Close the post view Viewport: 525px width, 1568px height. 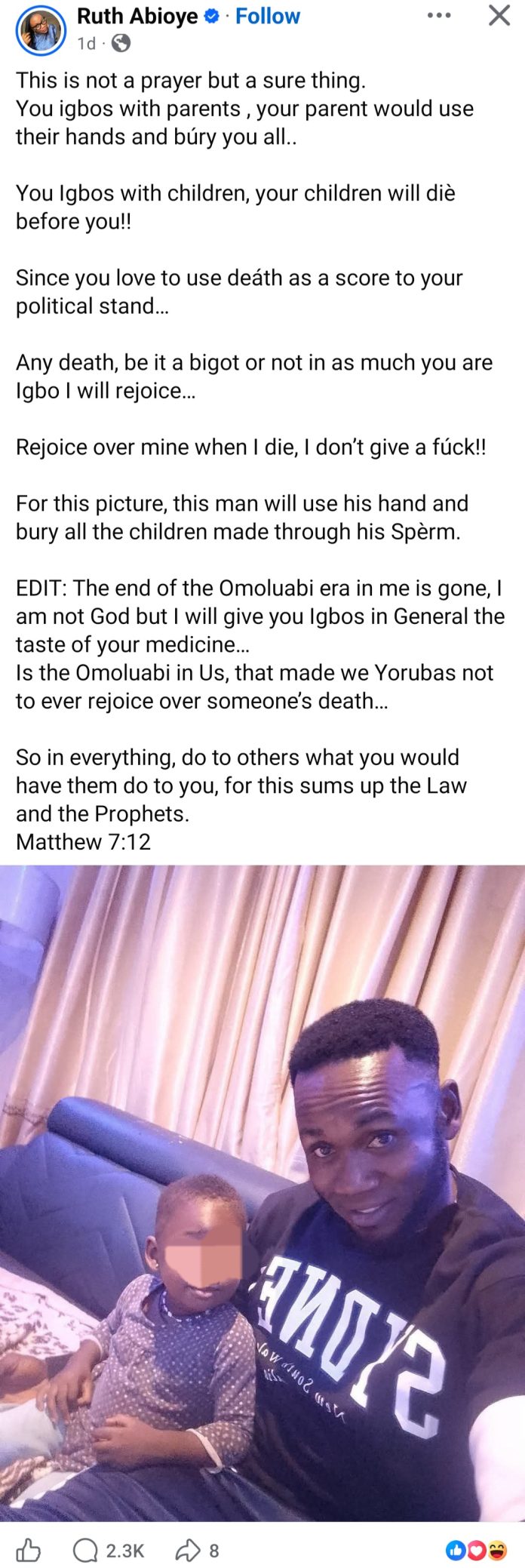coord(499,15)
